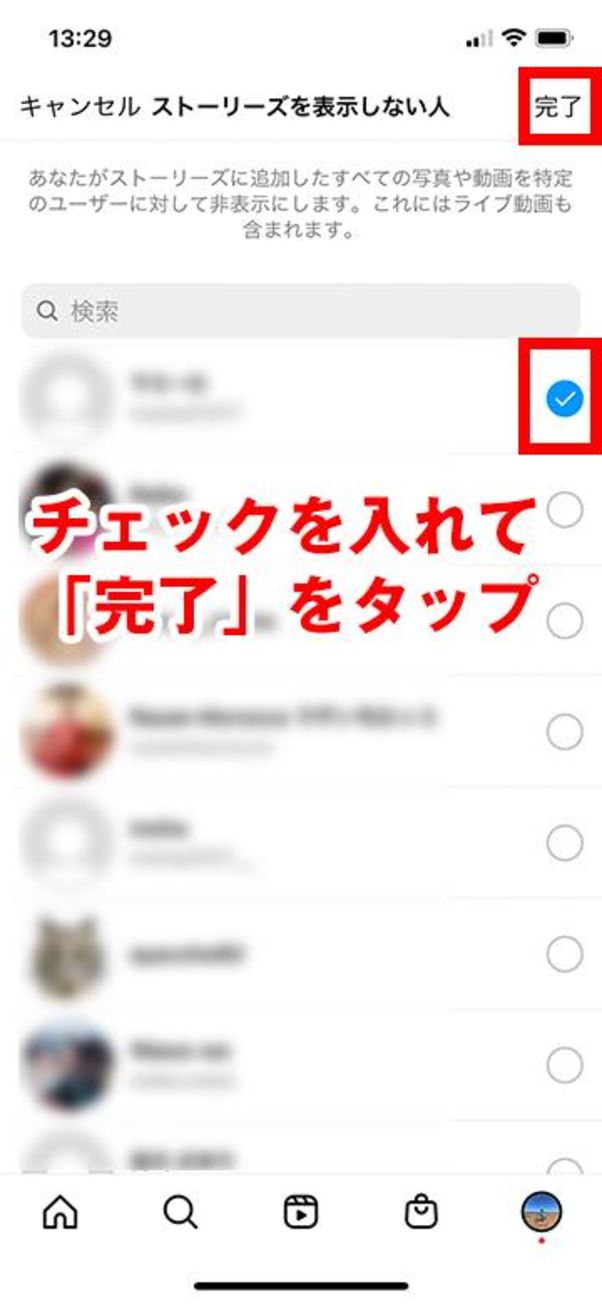Tap 完了 to finish

(x=557, y=107)
